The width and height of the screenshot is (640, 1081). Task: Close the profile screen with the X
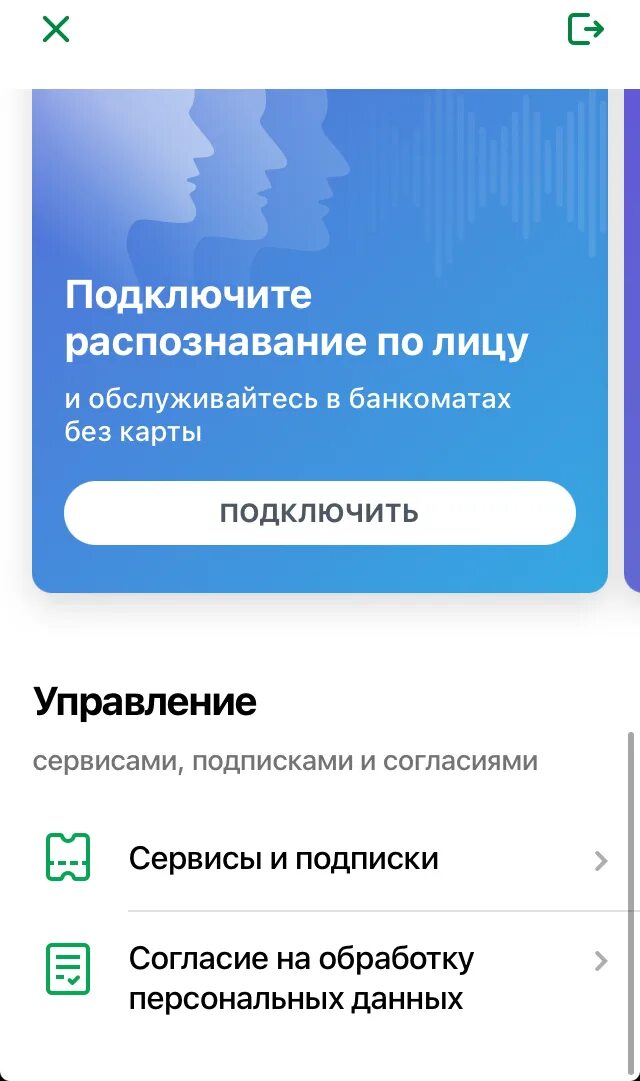pyautogui.click(x=56, y=29)
